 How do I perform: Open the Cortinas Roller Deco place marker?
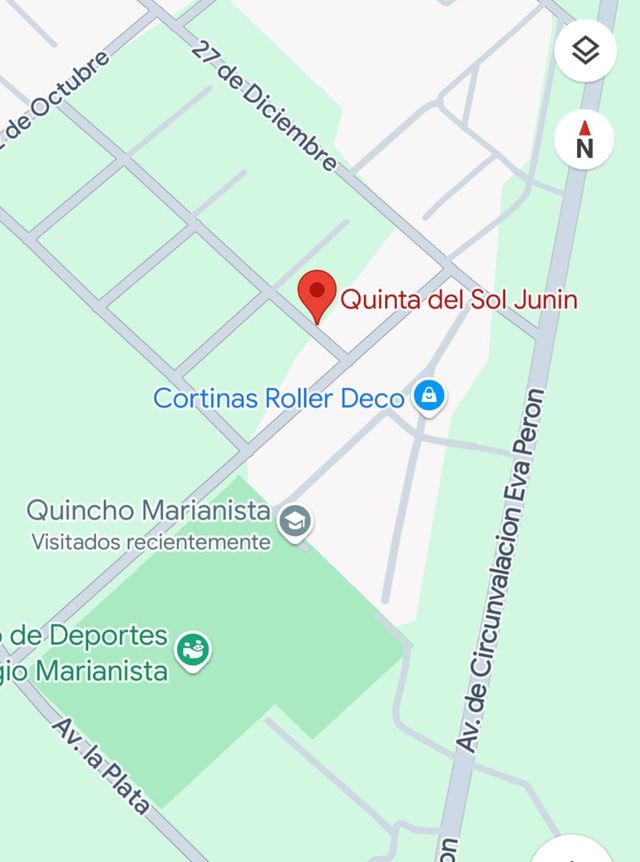pyautogui.click(x=429, y=395)
